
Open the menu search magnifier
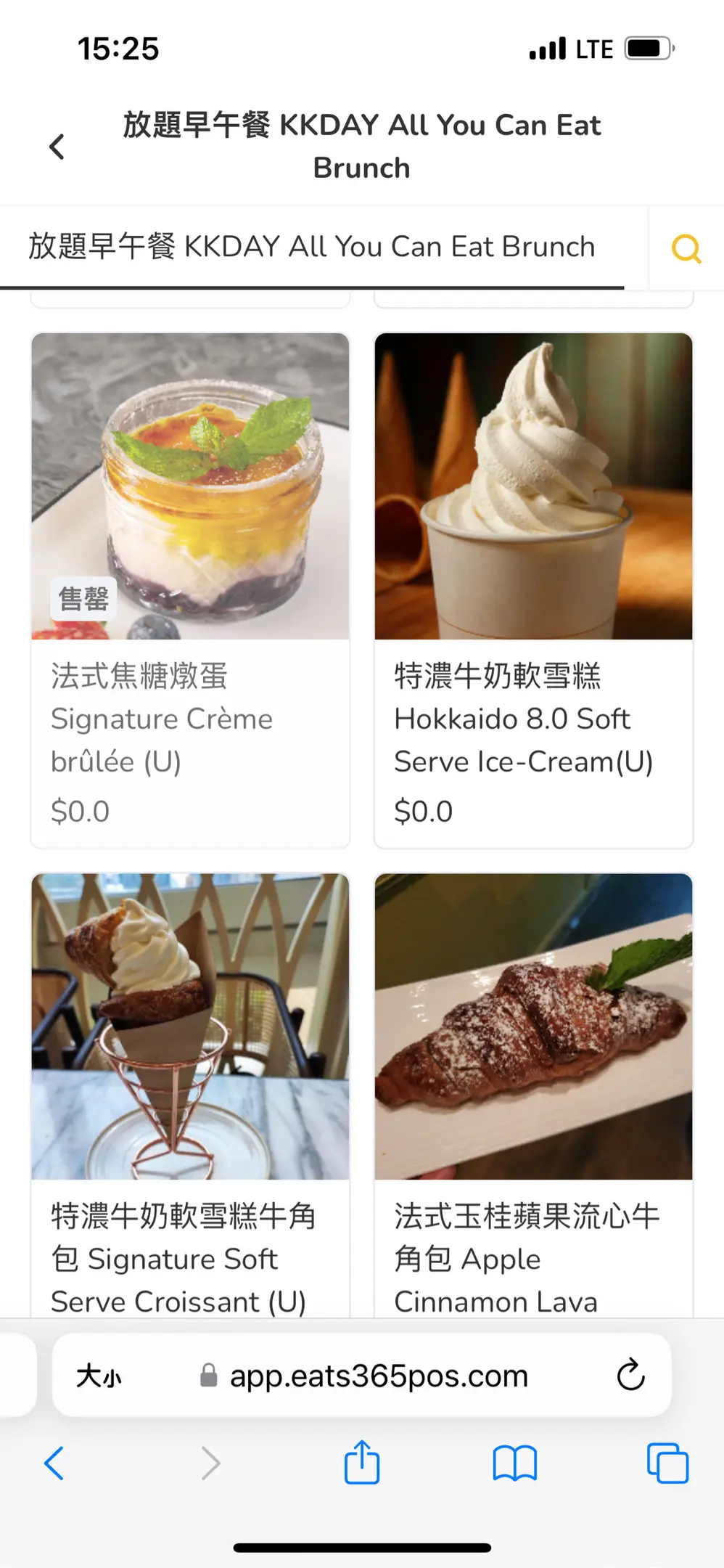[686, 249]
